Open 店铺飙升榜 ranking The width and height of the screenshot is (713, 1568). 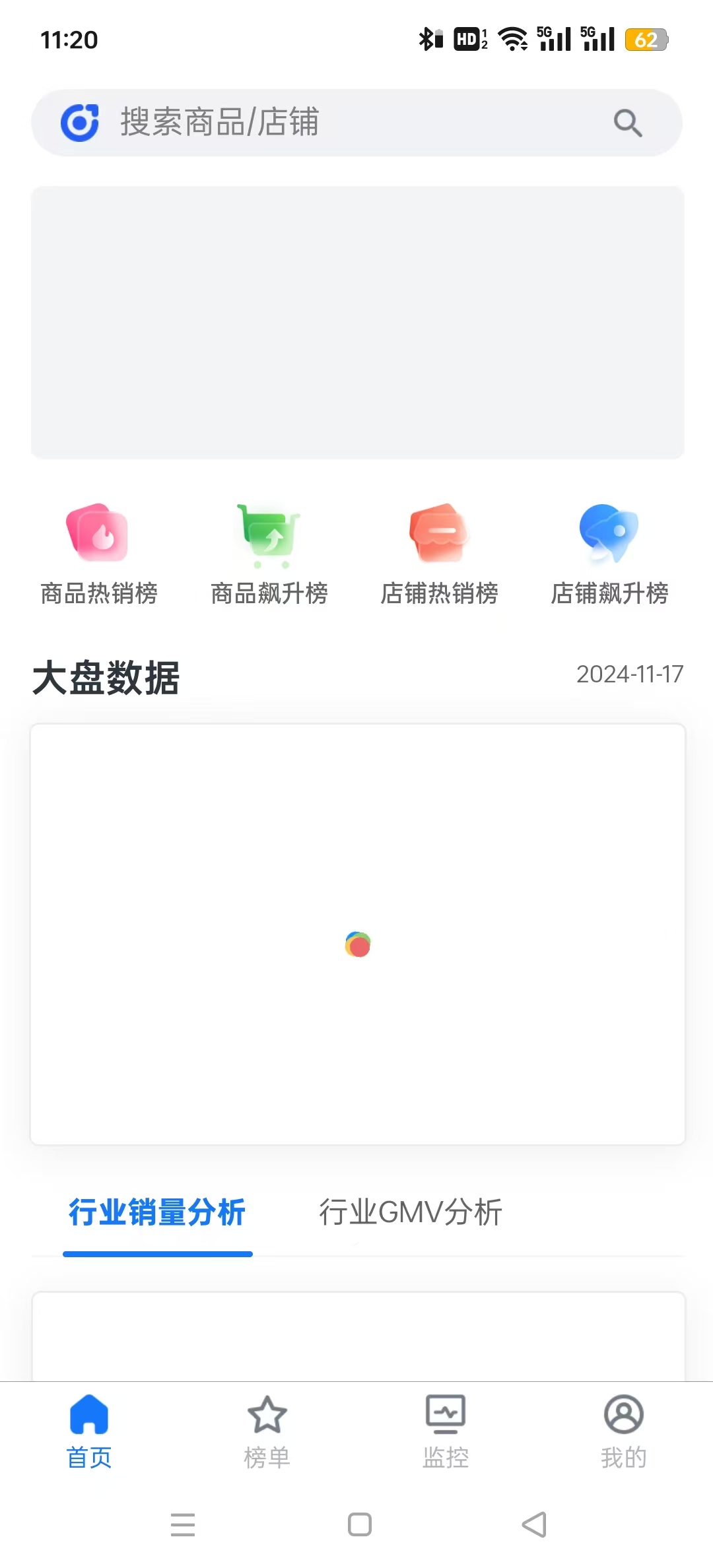(609, 554)
